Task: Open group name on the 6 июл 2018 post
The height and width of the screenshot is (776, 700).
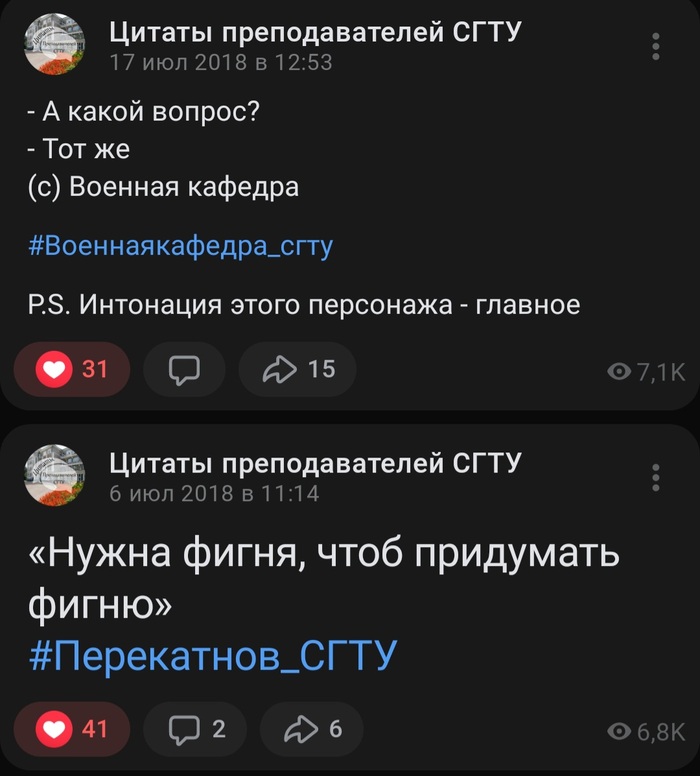Action: coord(315,462)
